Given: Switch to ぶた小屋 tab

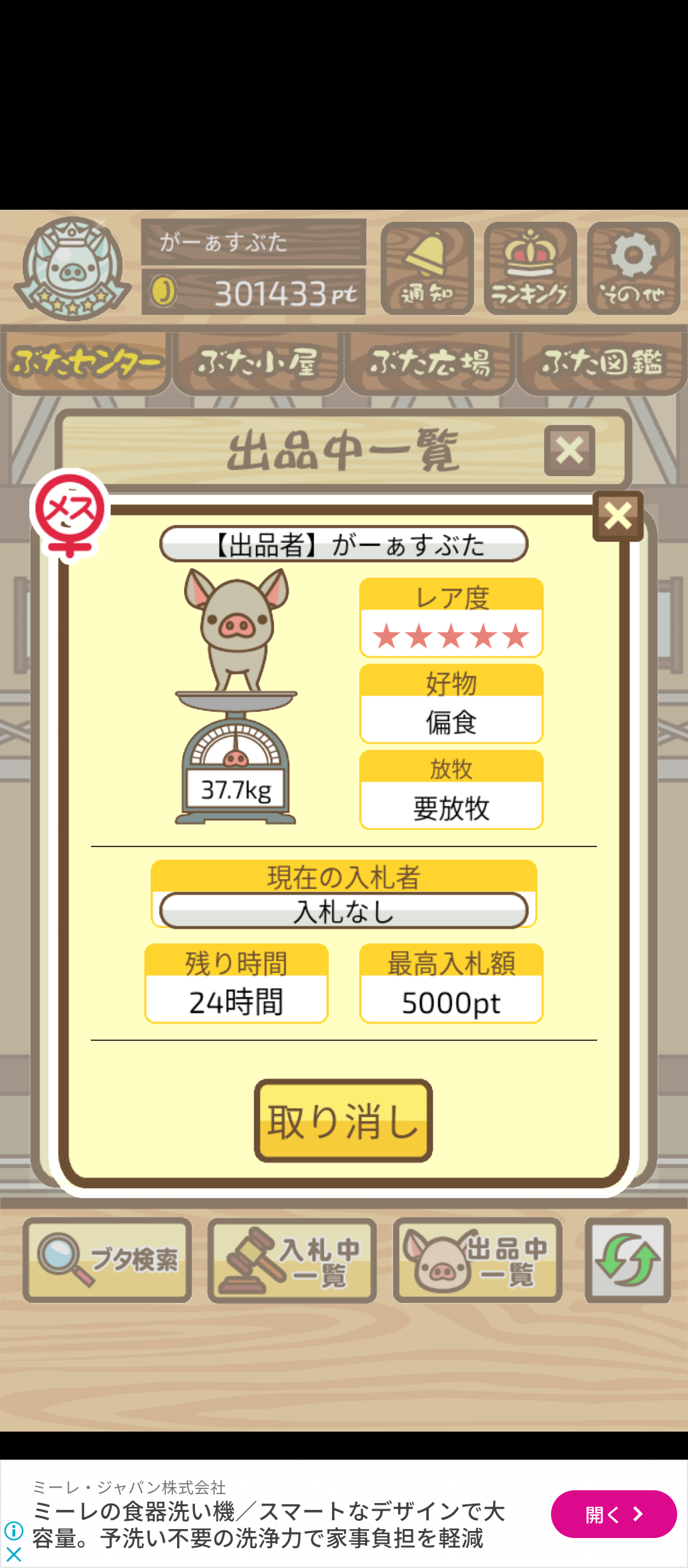Looking at the screenshot, I should (258, 362).
